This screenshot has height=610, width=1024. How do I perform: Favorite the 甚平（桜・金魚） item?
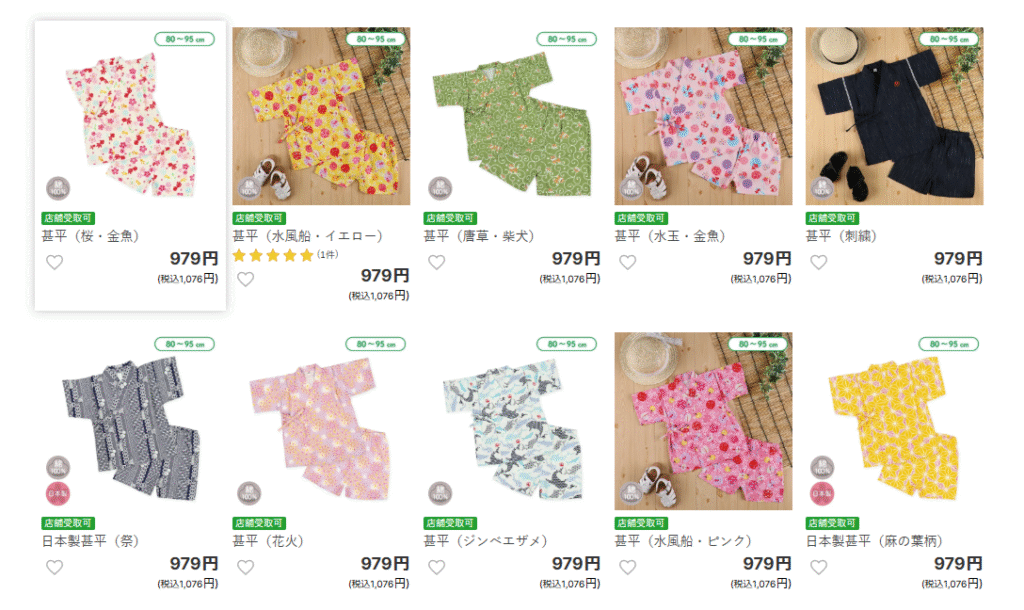[55, 263]
